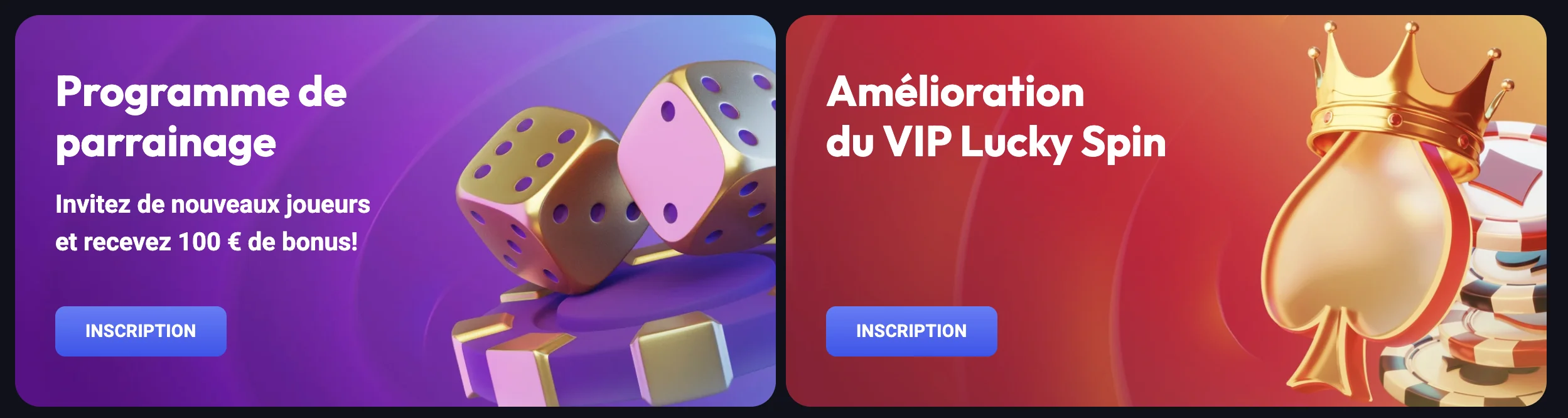The width and height of the screenshot is (1568, 418).
Task: Tap INSCRIPTION on the VIP Lucky Spin banner
Action: point(911,331)
